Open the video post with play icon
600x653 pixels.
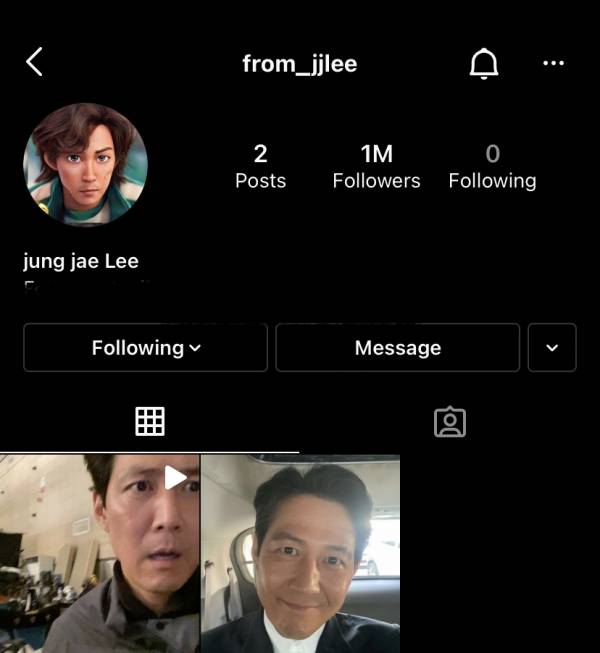tap(100, 553)
